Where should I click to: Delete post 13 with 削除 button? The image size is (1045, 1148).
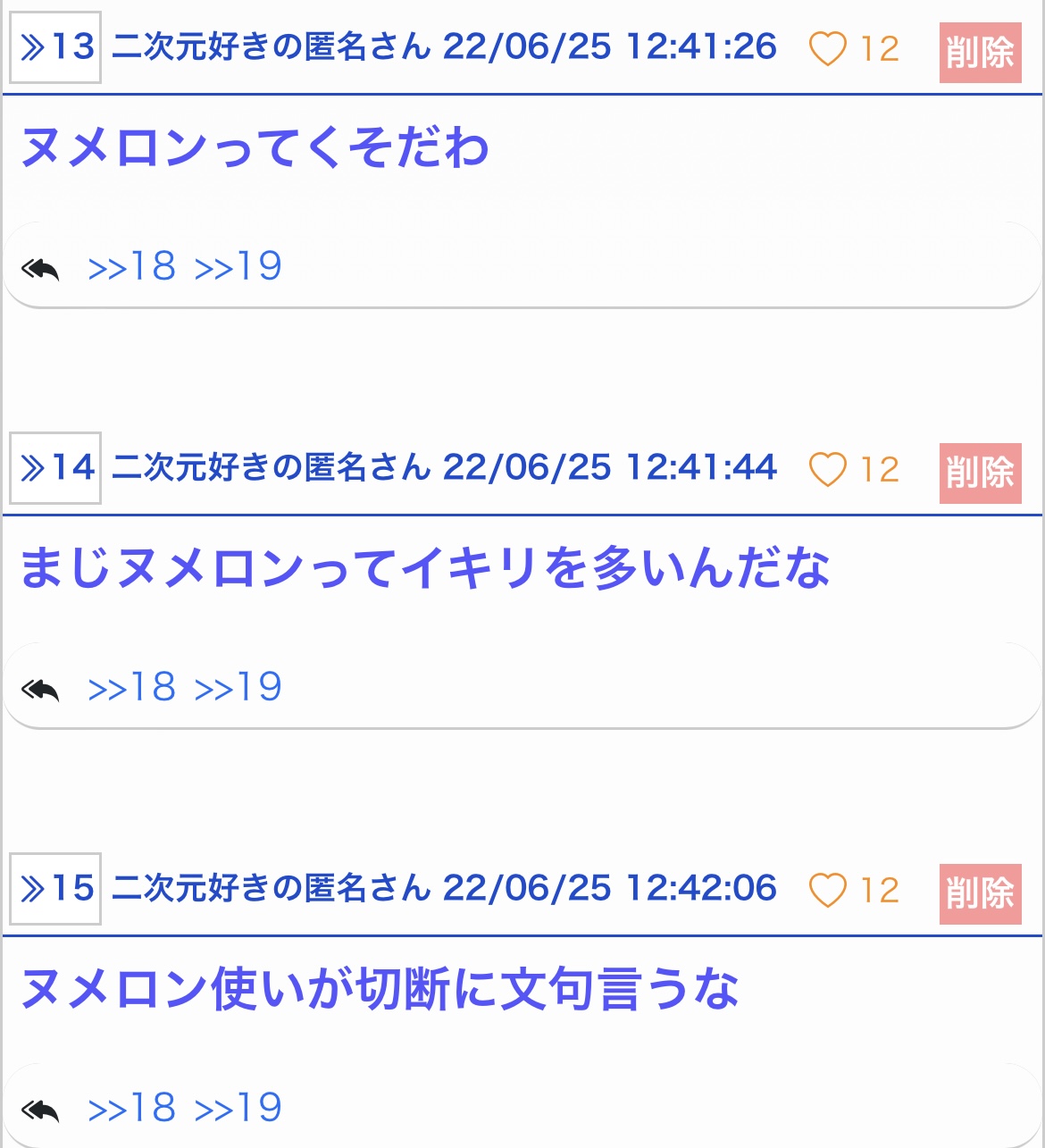tap(980, 53)
